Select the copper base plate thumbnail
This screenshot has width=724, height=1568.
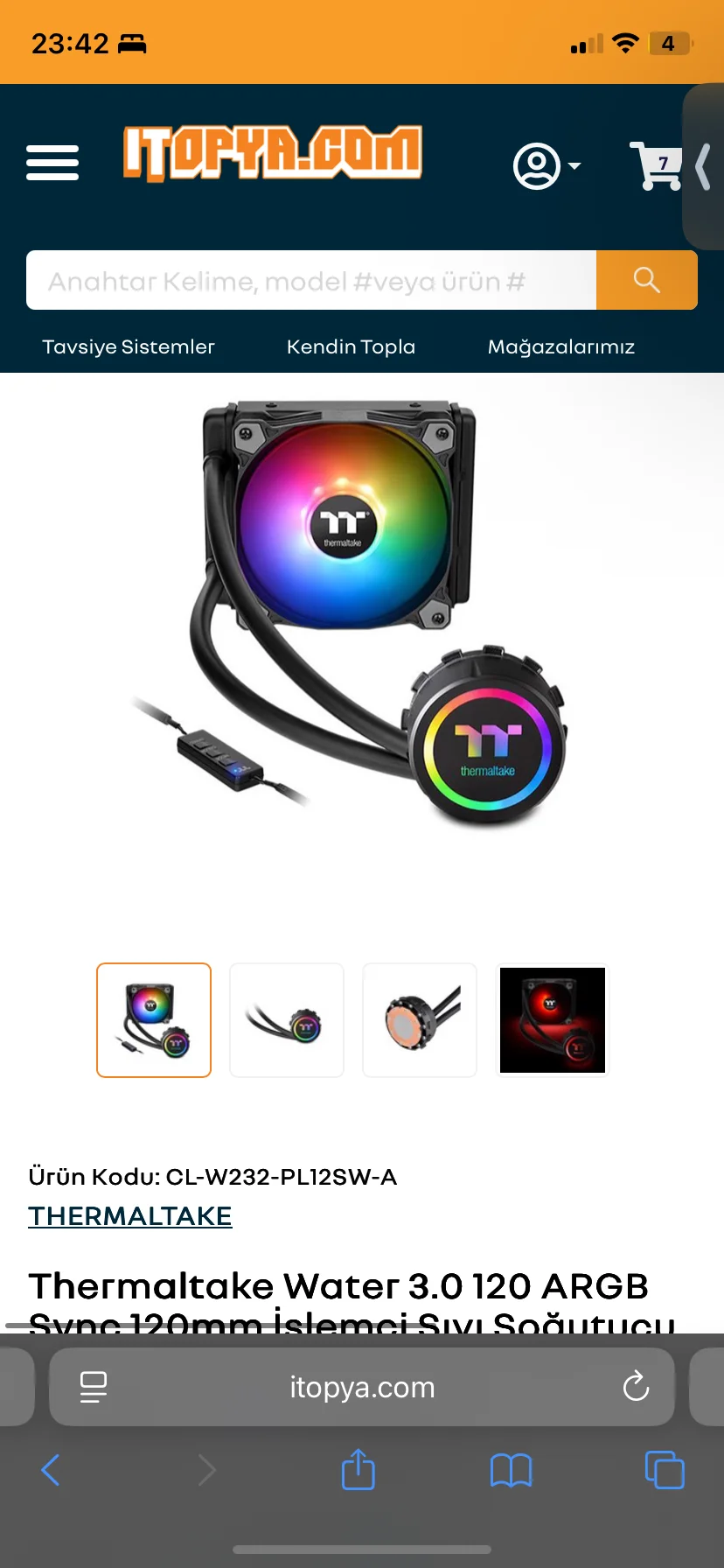420,1020
